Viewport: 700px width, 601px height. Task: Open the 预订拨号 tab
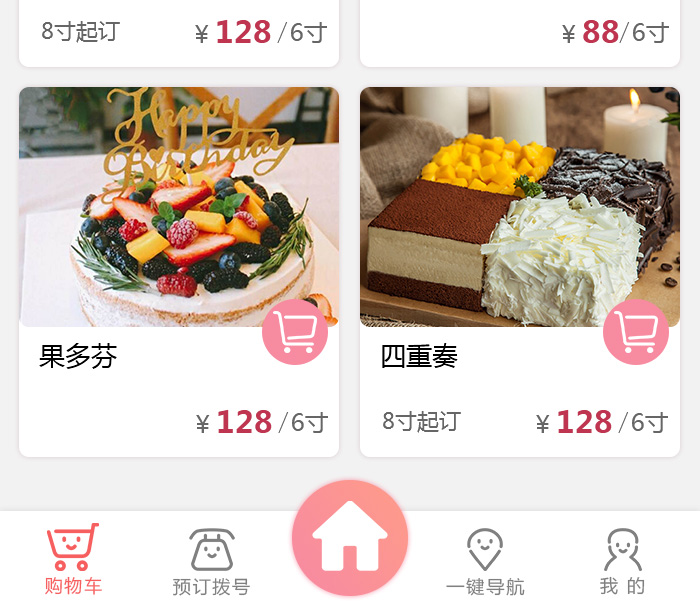tap(211, 561)
